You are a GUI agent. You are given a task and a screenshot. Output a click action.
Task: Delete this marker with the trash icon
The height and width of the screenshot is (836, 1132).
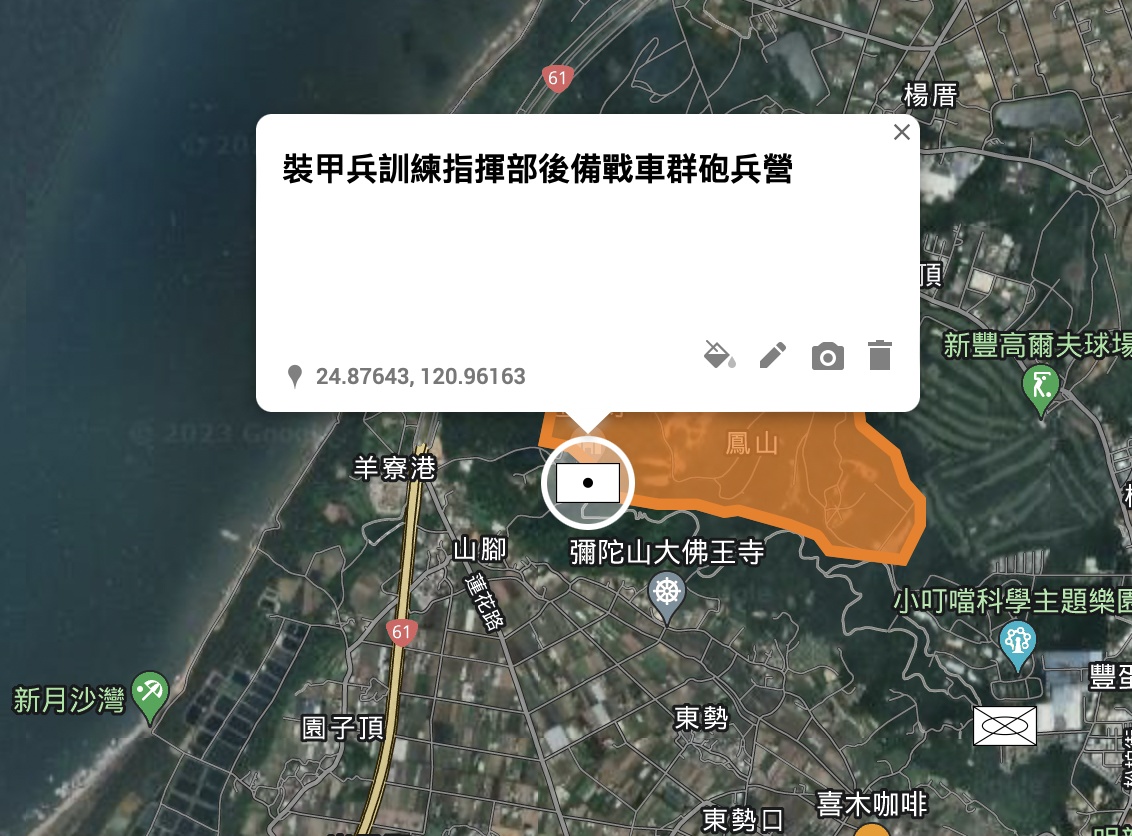[879, 355]
